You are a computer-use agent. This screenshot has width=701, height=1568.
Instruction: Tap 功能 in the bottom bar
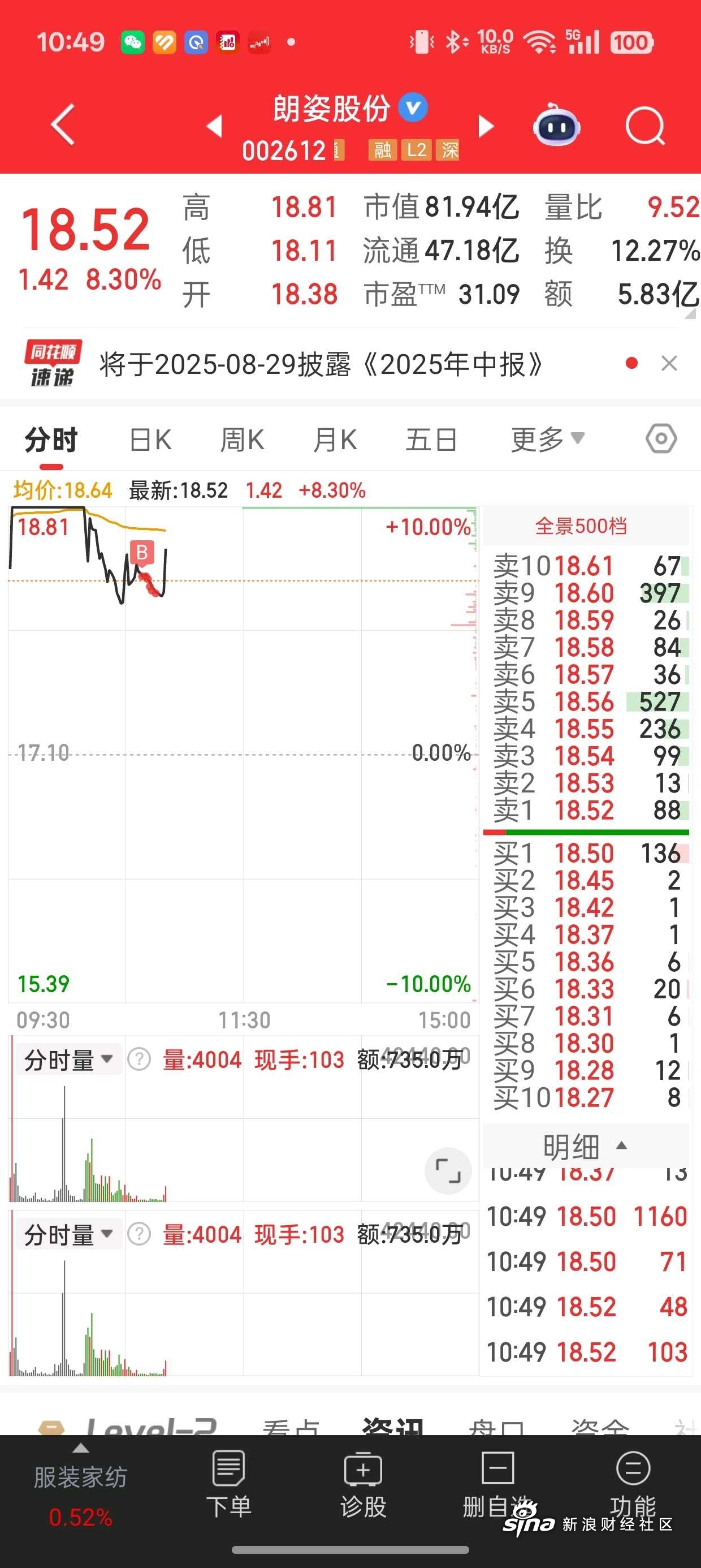coord(633,1484)
